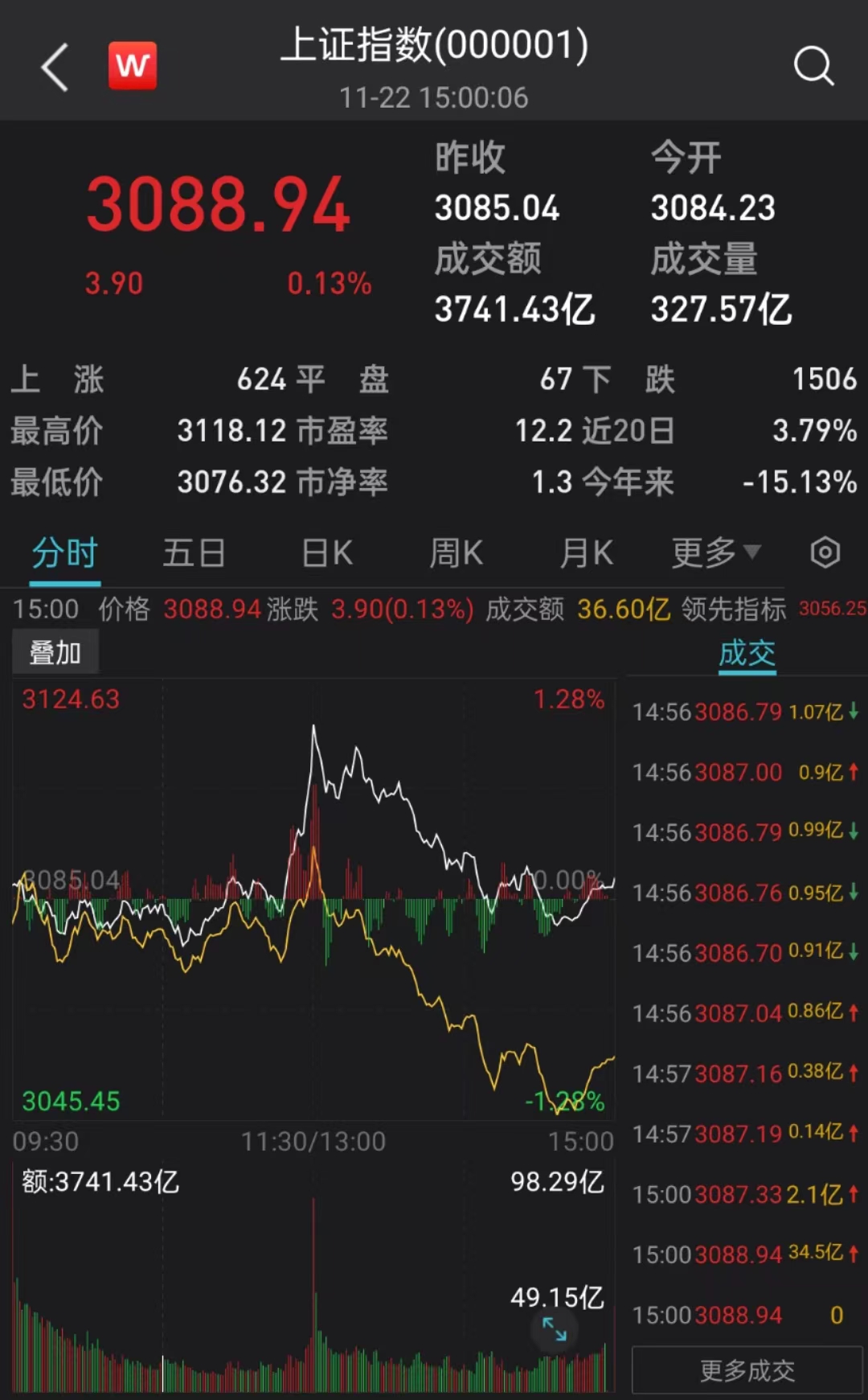This screenshot has width=868, height=1400.
Task: Open search with the magnifier icon
Action: 815,66
